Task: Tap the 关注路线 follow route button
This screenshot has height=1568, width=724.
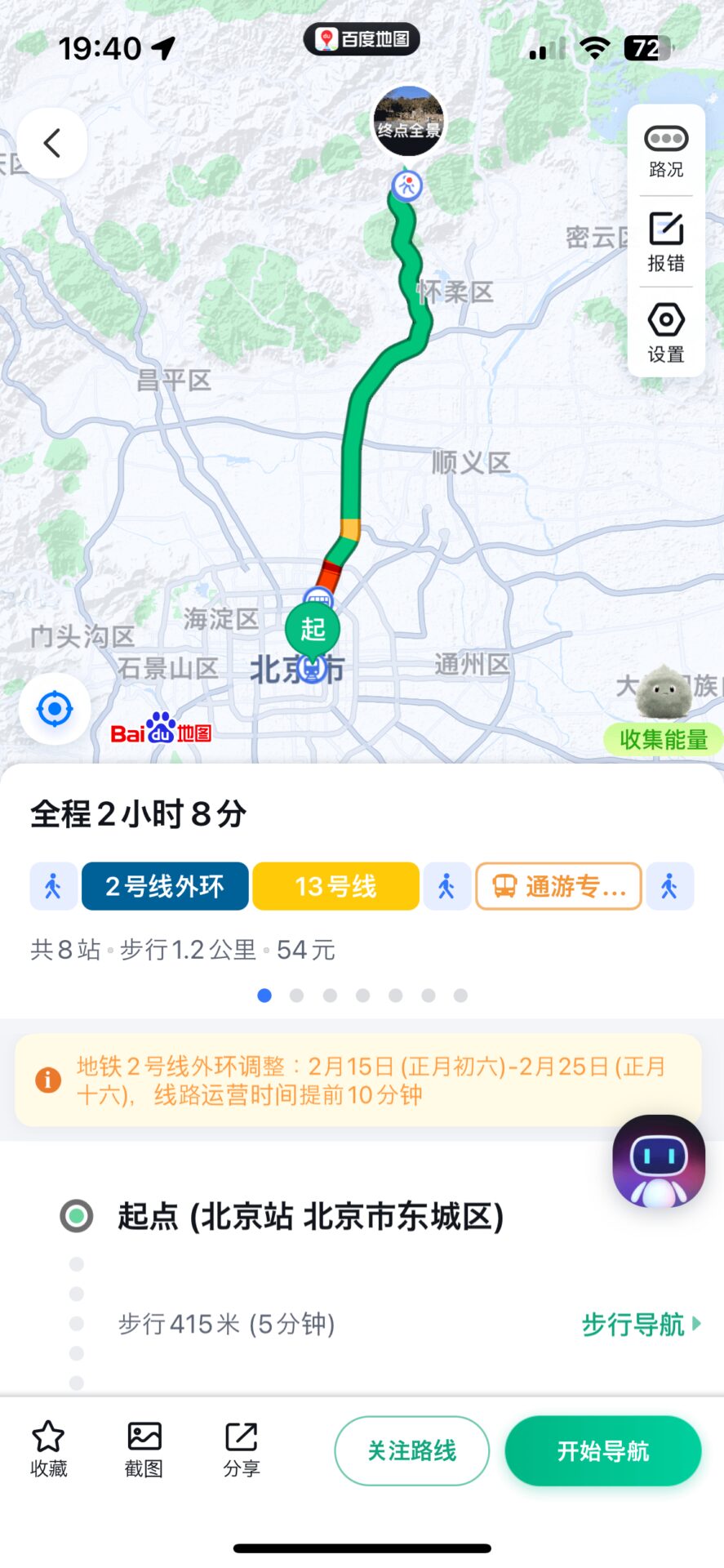Action: 411,1451
